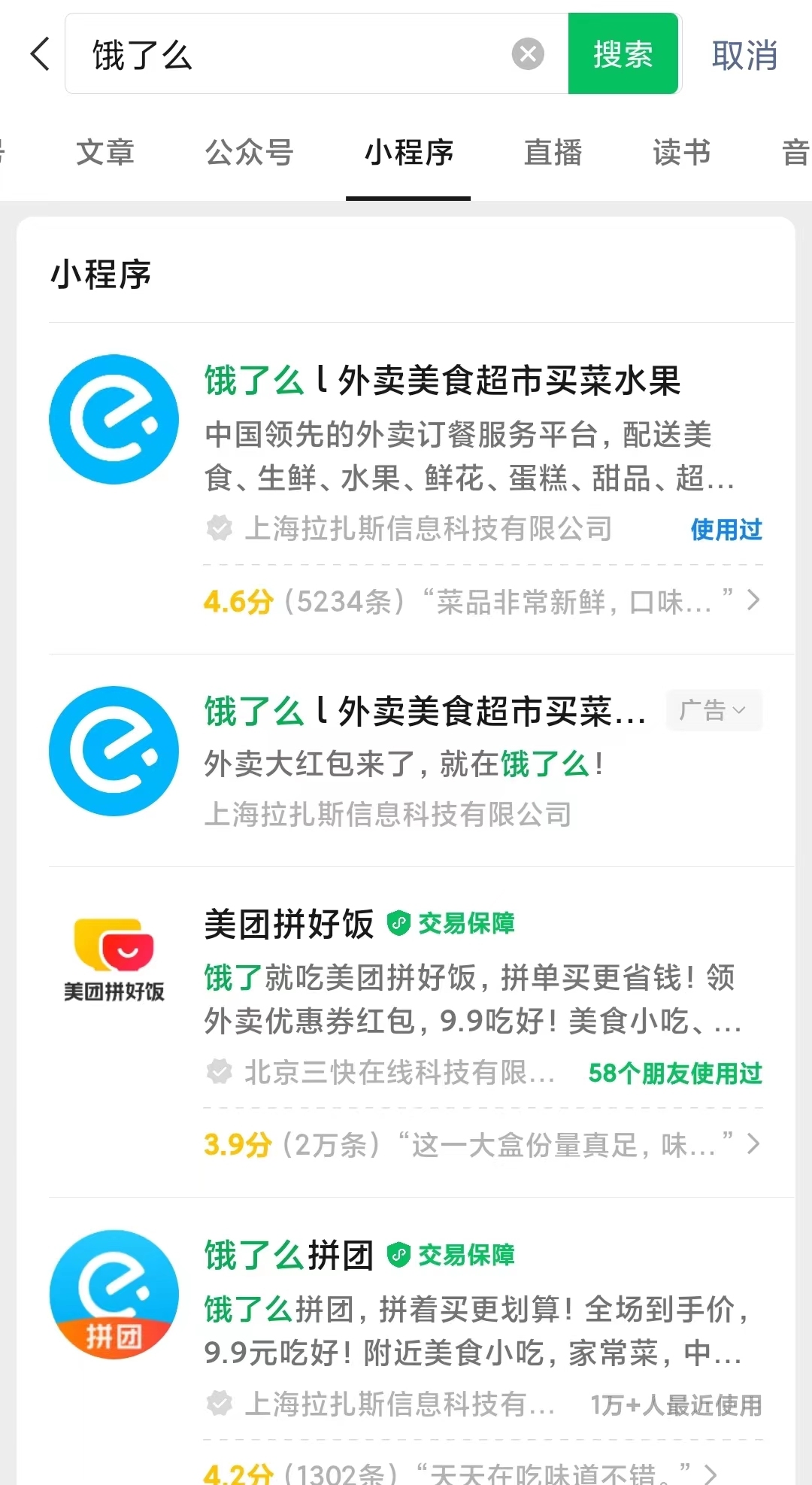The image size is (812, 1485).
Task: Switch to the 公众号 tab
Action: pyautogui.click(x=250, y=153)
